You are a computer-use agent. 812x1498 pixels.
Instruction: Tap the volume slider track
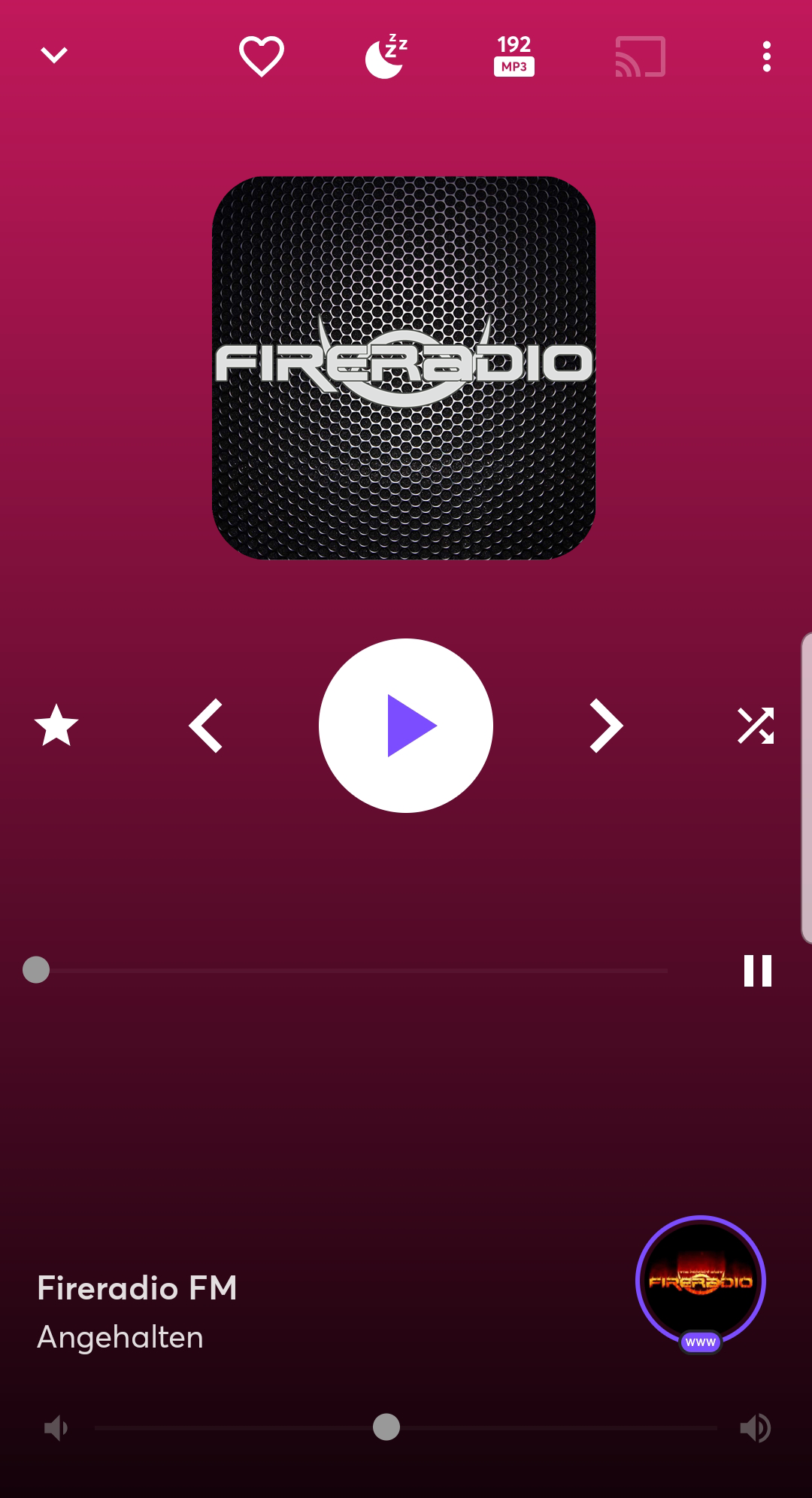(x=406, y=1427)
